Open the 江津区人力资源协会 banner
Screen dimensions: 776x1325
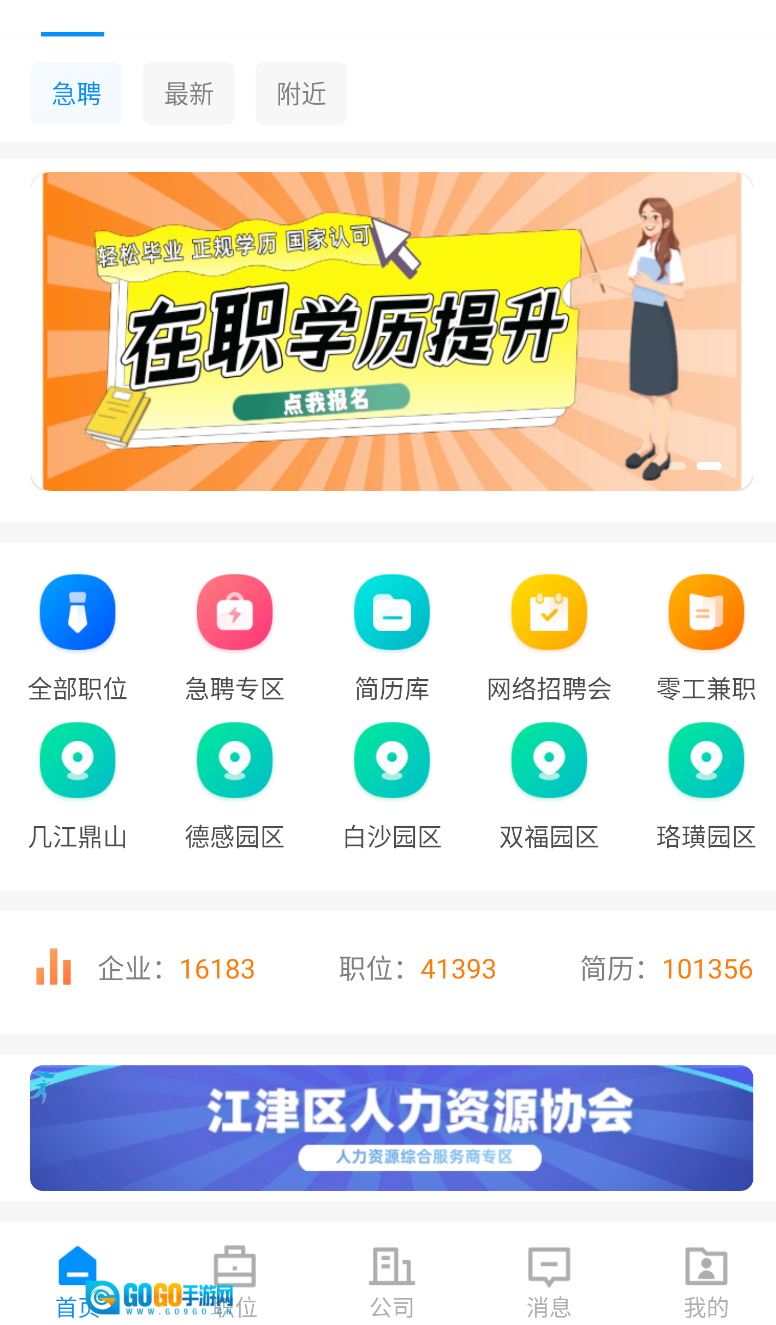click(x=391, y=1127)
